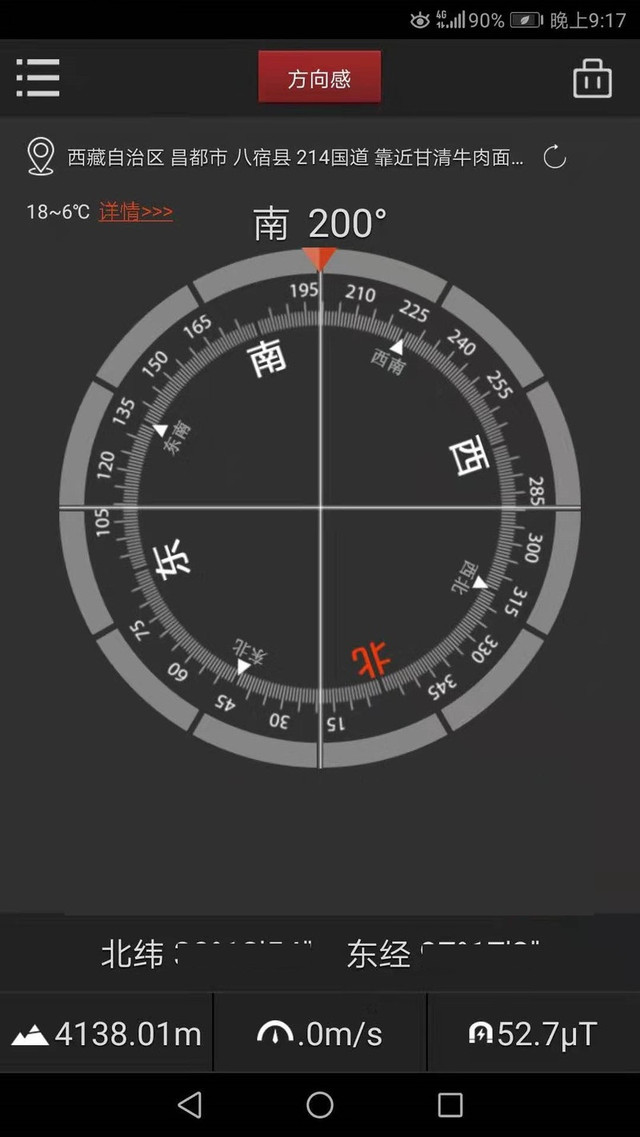
Task: Open the hamburger menu list
Action: [38, 78]
